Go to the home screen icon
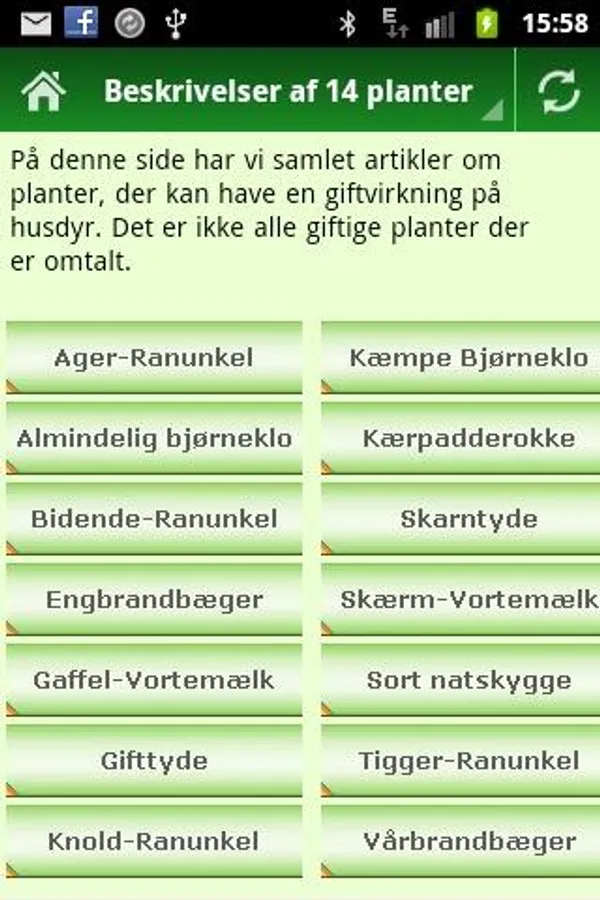The width and height of the screenshot is (600, 900). (x=43, y=92)
